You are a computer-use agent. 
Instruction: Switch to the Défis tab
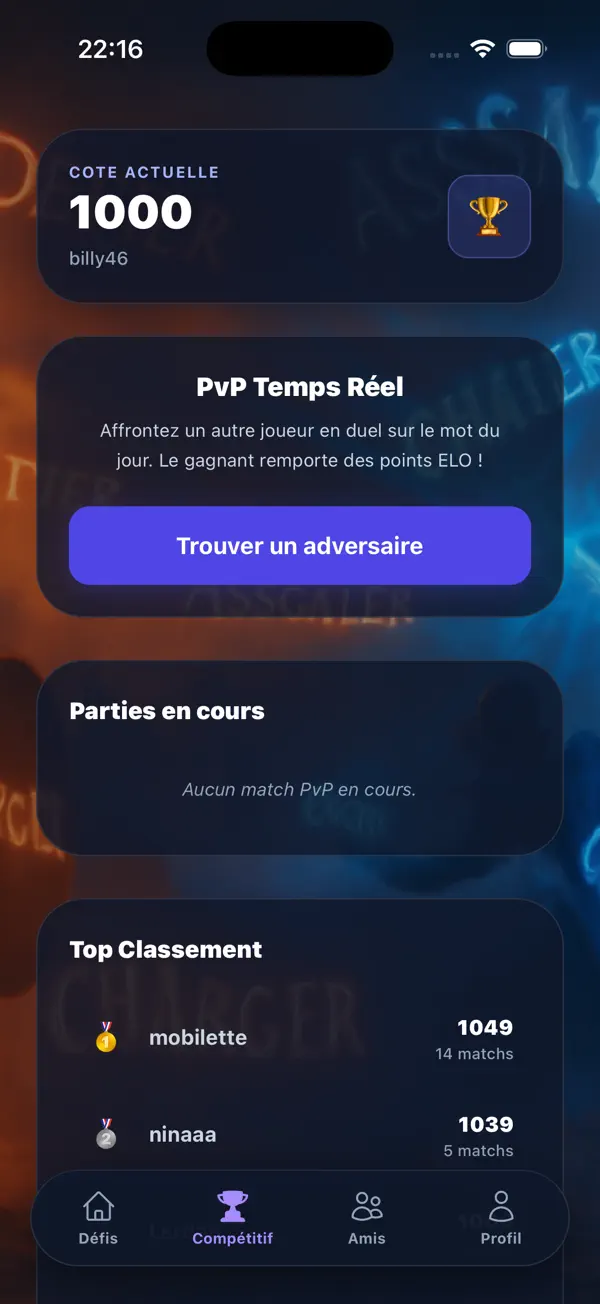click(x=98, y=1218)
